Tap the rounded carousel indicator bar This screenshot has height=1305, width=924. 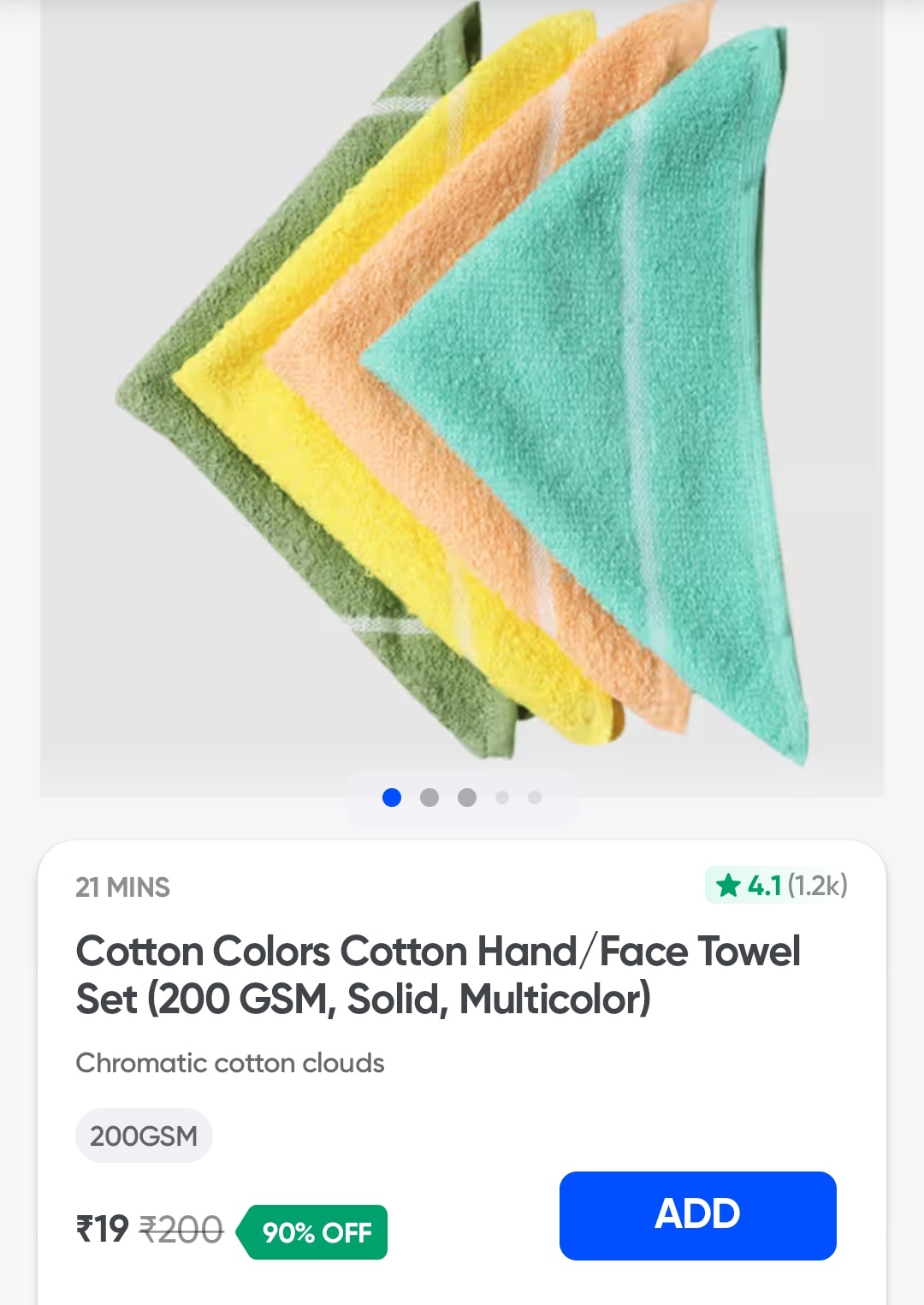[x=462, y=798]
